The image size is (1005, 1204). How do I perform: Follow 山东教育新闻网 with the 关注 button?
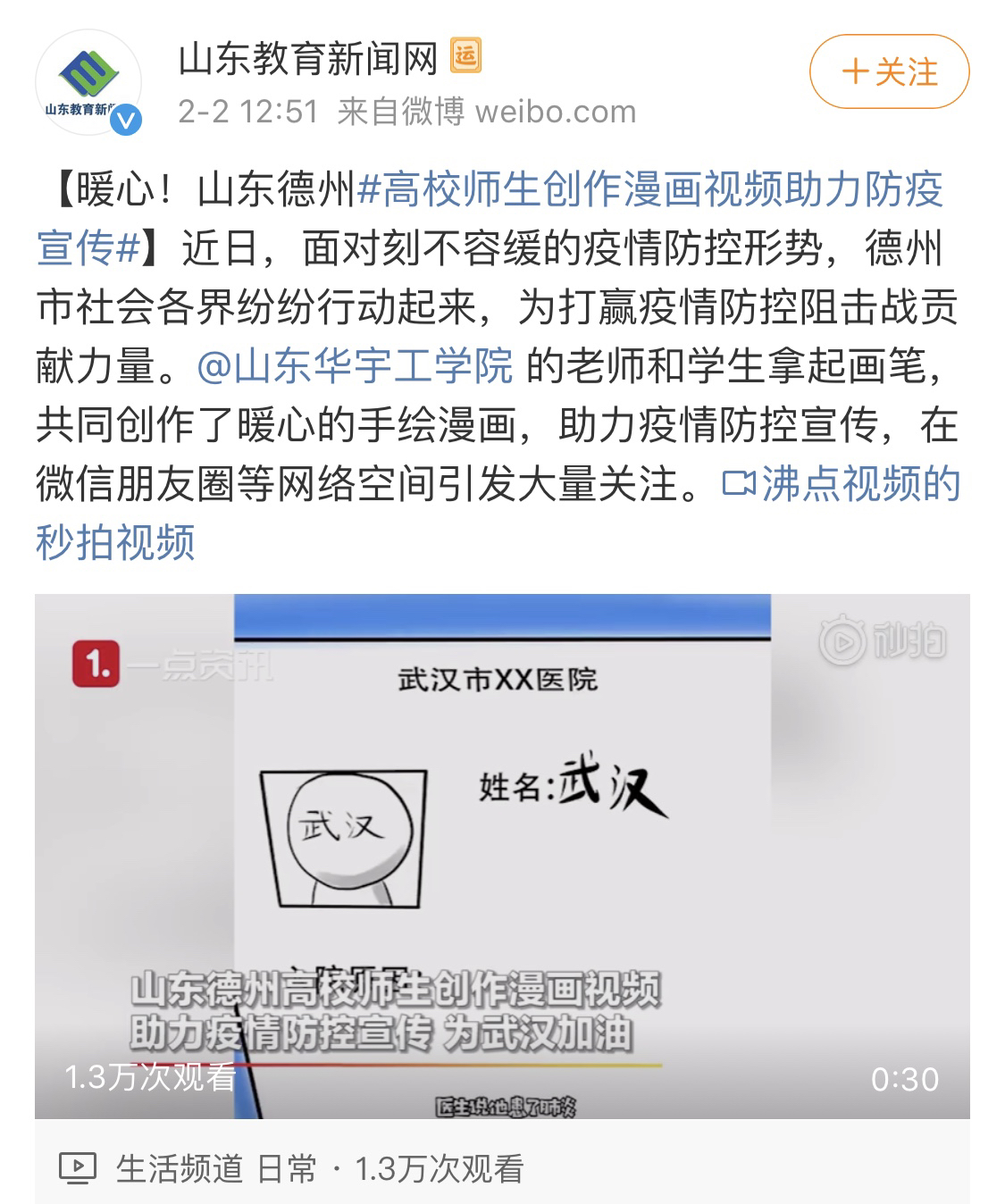889,72
